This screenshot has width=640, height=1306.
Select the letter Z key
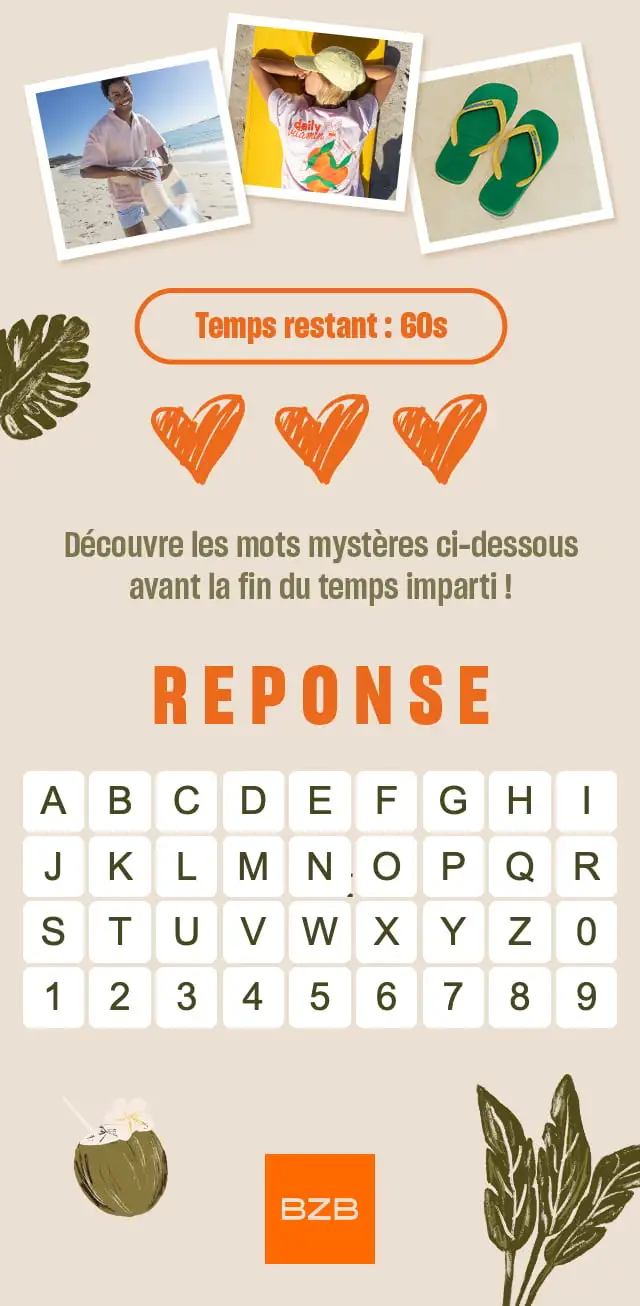pyautogui.click(x=520, y=932)
